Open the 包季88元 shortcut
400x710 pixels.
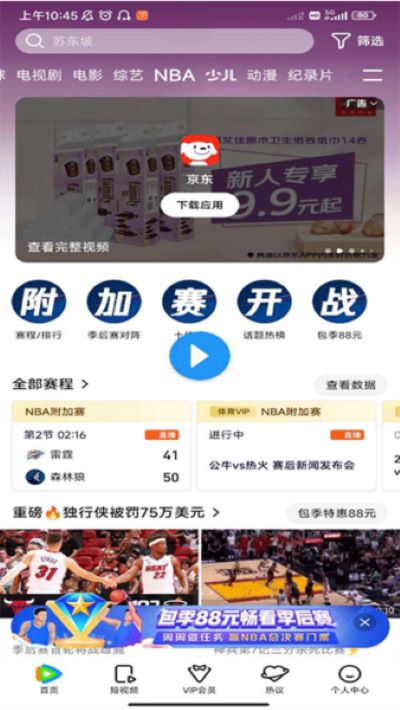[340, 311]
